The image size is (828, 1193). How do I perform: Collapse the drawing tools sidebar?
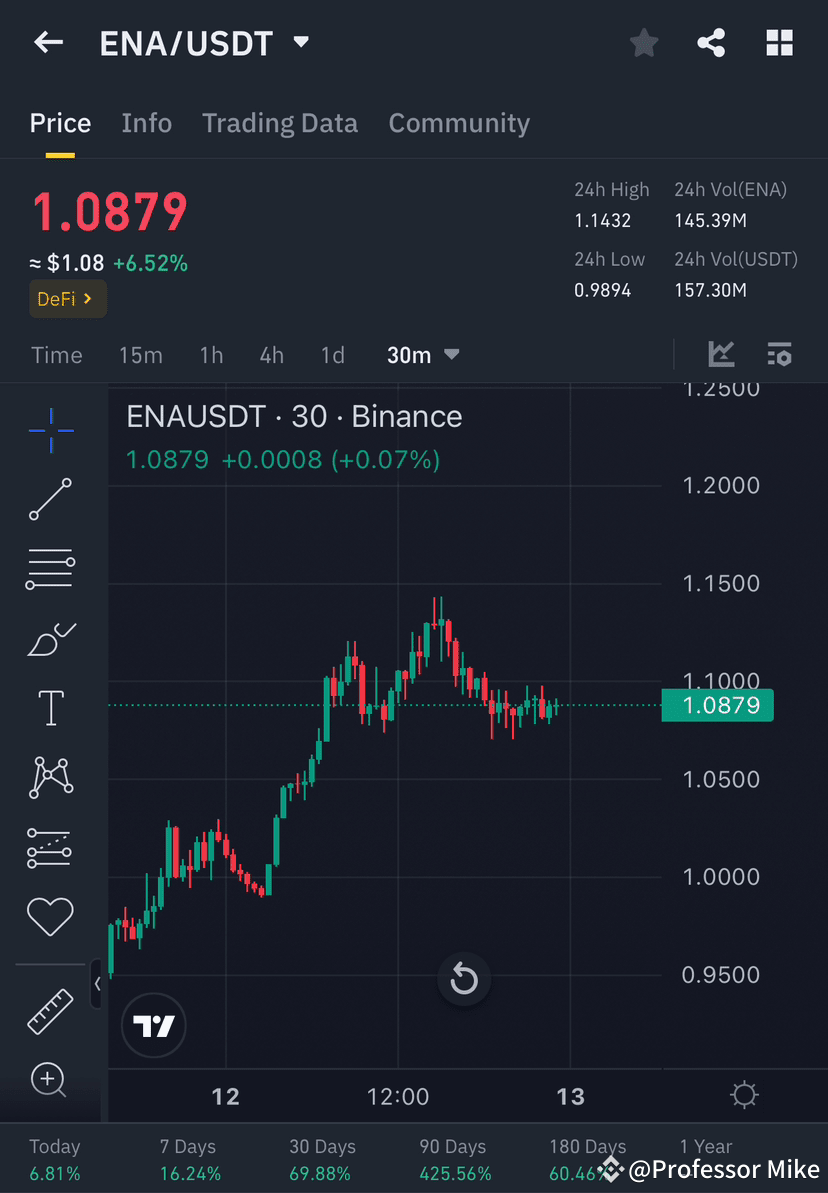(96, 984)
